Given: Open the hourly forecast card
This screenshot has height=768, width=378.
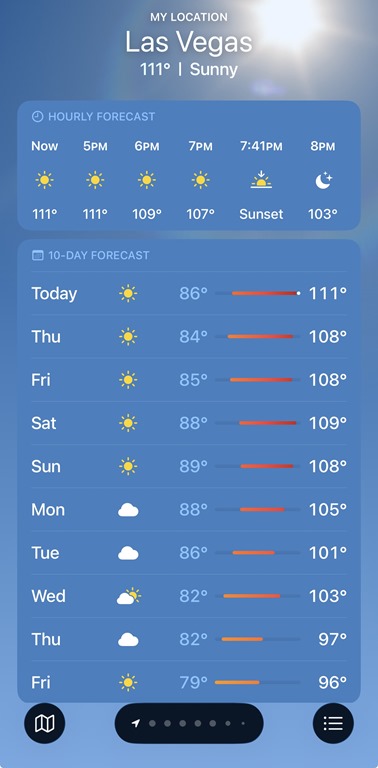Looking at the screenshot, I should click(x=189, y=166).
